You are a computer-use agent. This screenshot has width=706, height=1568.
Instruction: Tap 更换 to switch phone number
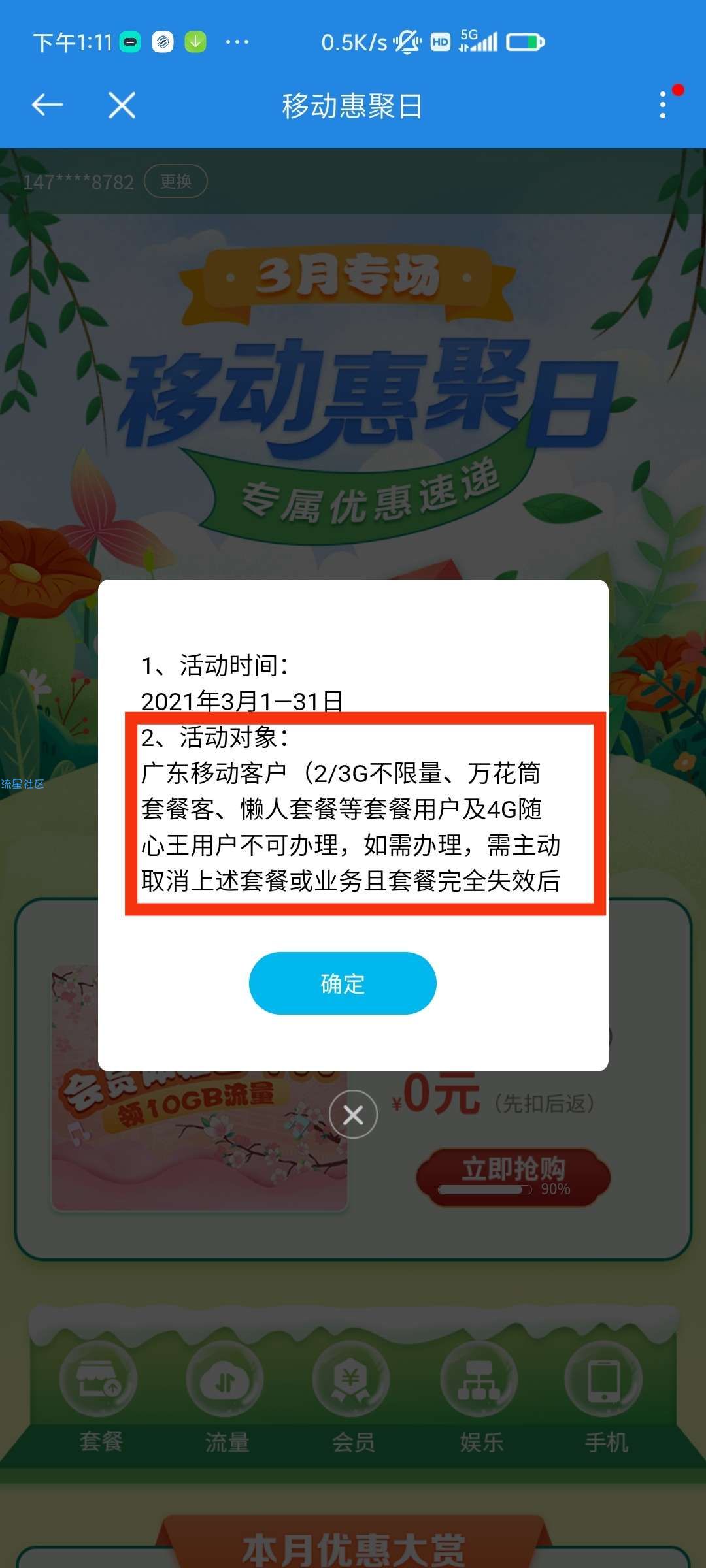point(175,181)
